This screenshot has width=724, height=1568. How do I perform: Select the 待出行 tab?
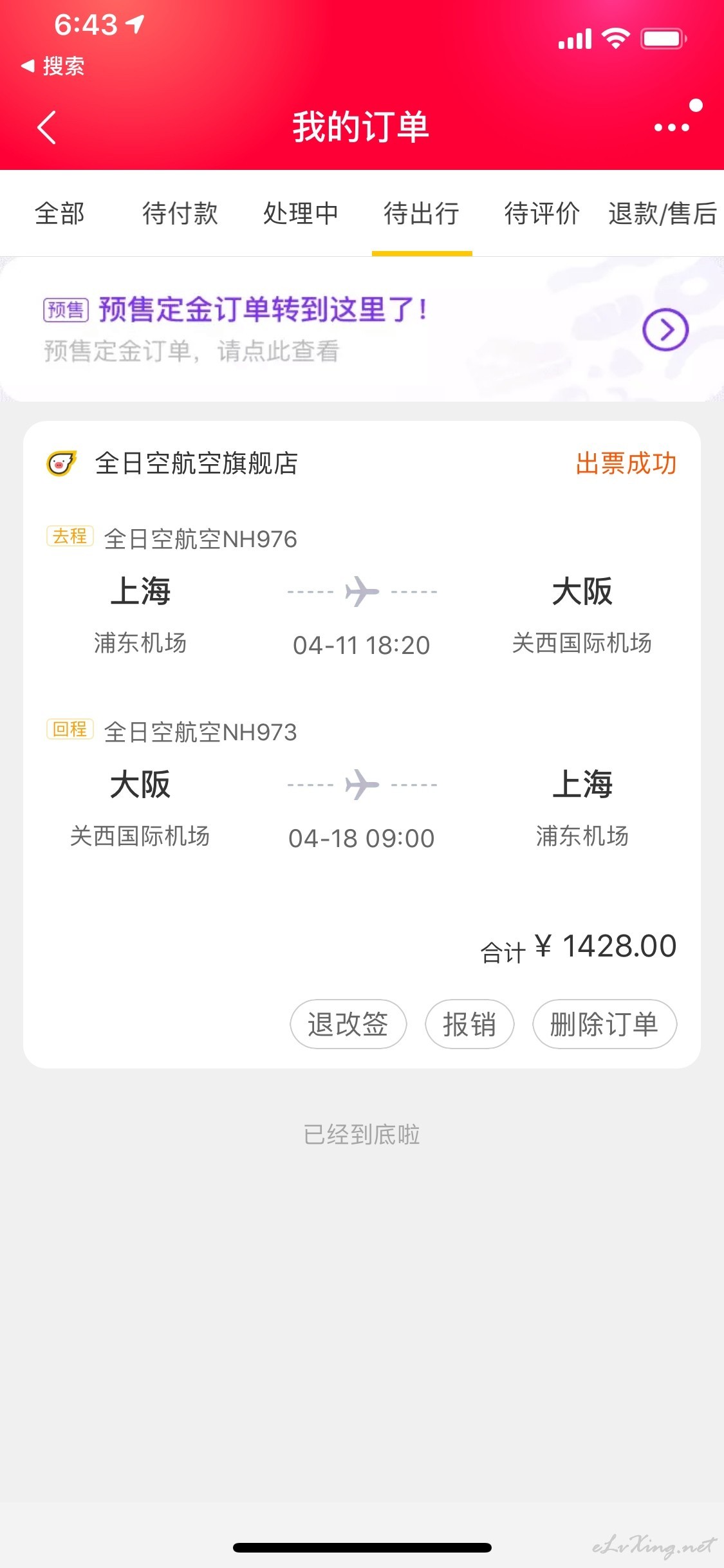tap(422, 213)
